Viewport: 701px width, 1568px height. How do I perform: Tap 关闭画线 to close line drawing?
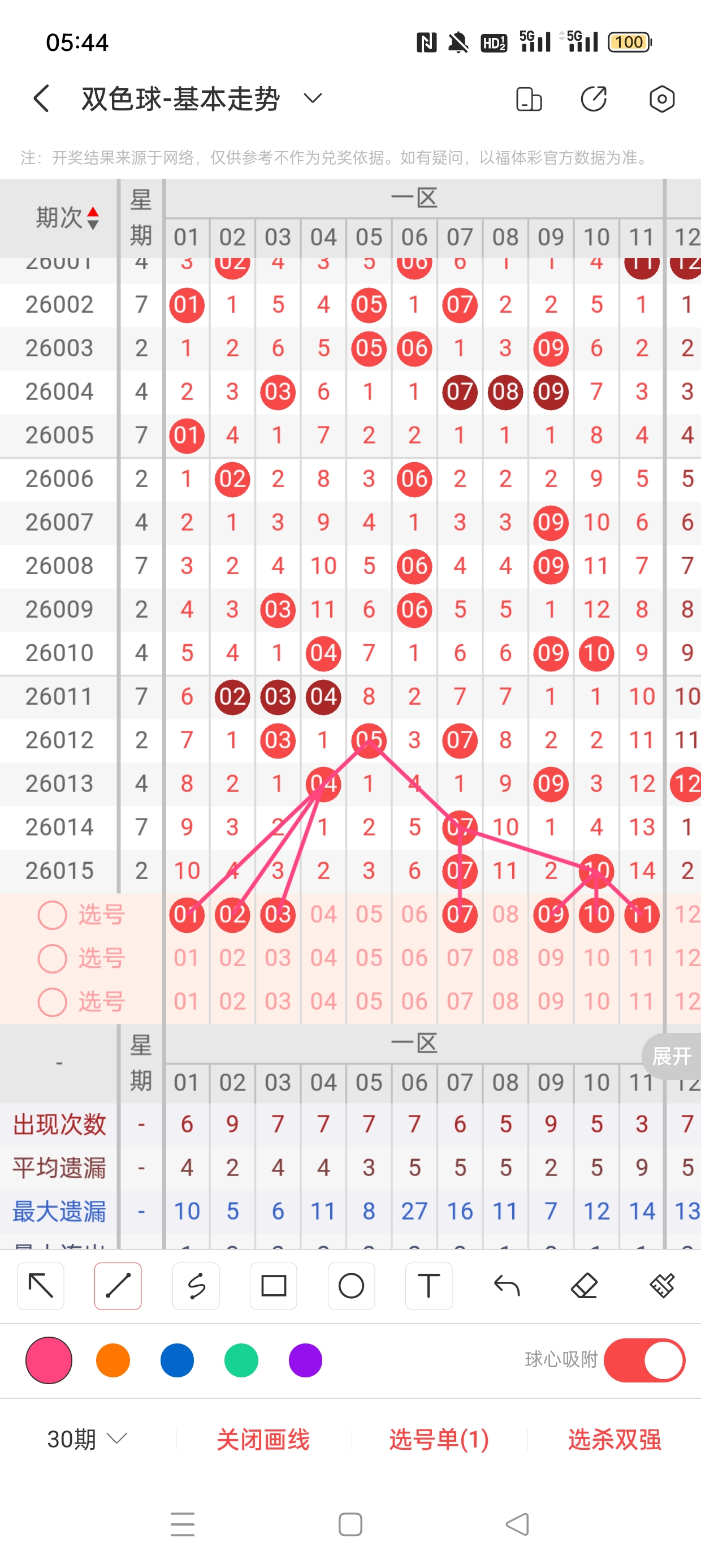tap(263, 1439)
